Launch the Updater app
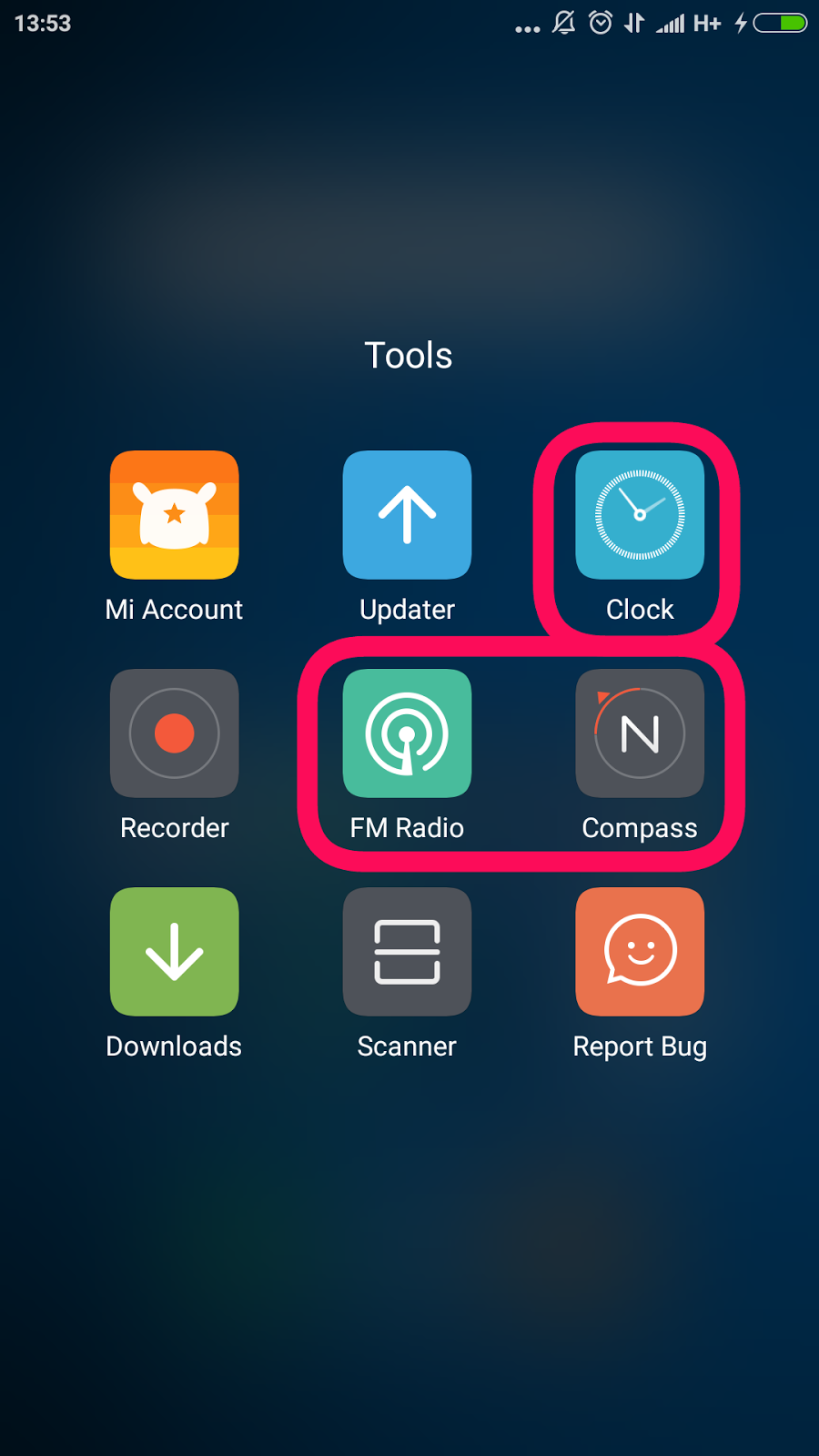819x1456 pixels. coord(407,515)
